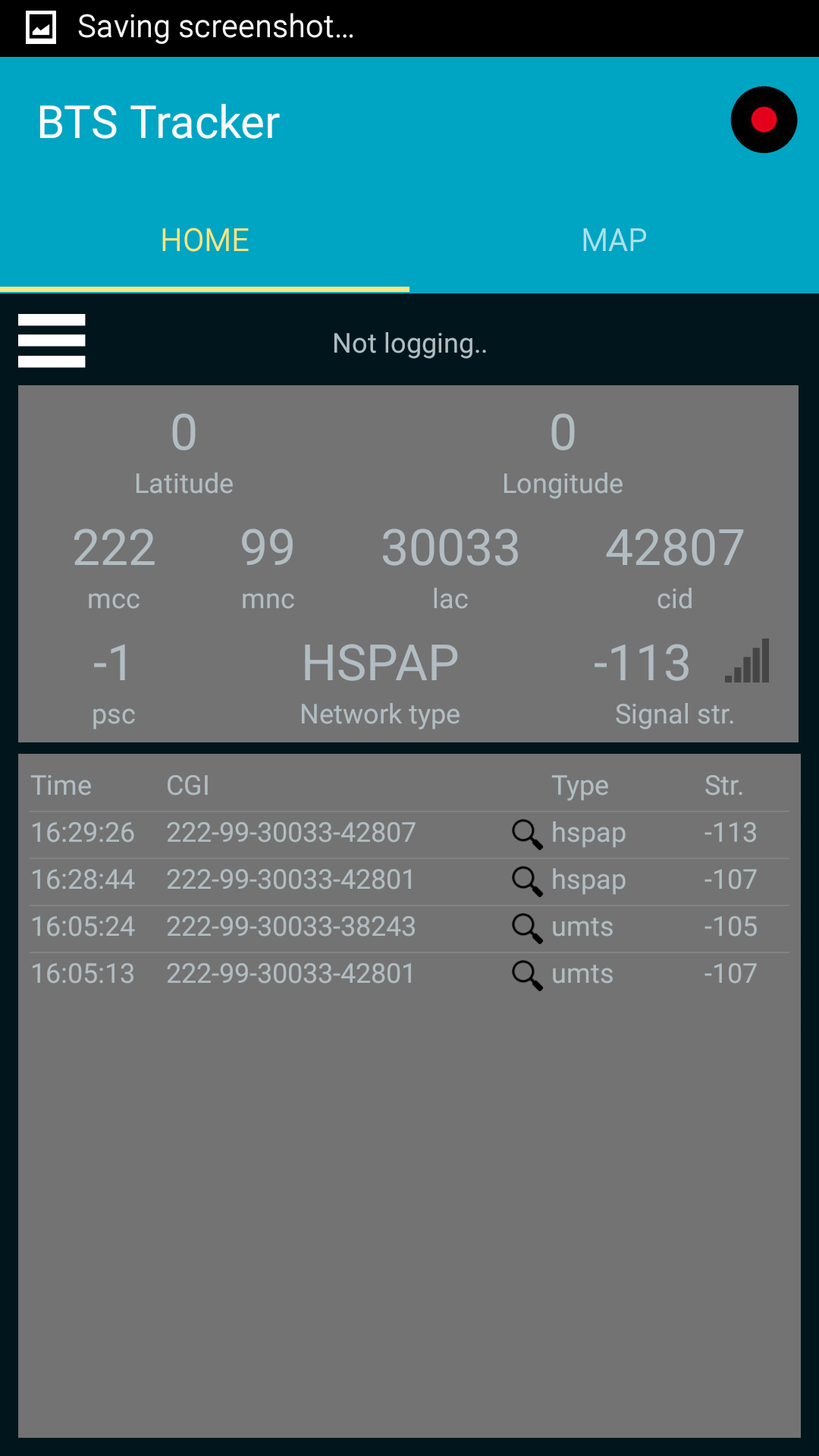Start logging with the red record button

[x=763, y=120]
